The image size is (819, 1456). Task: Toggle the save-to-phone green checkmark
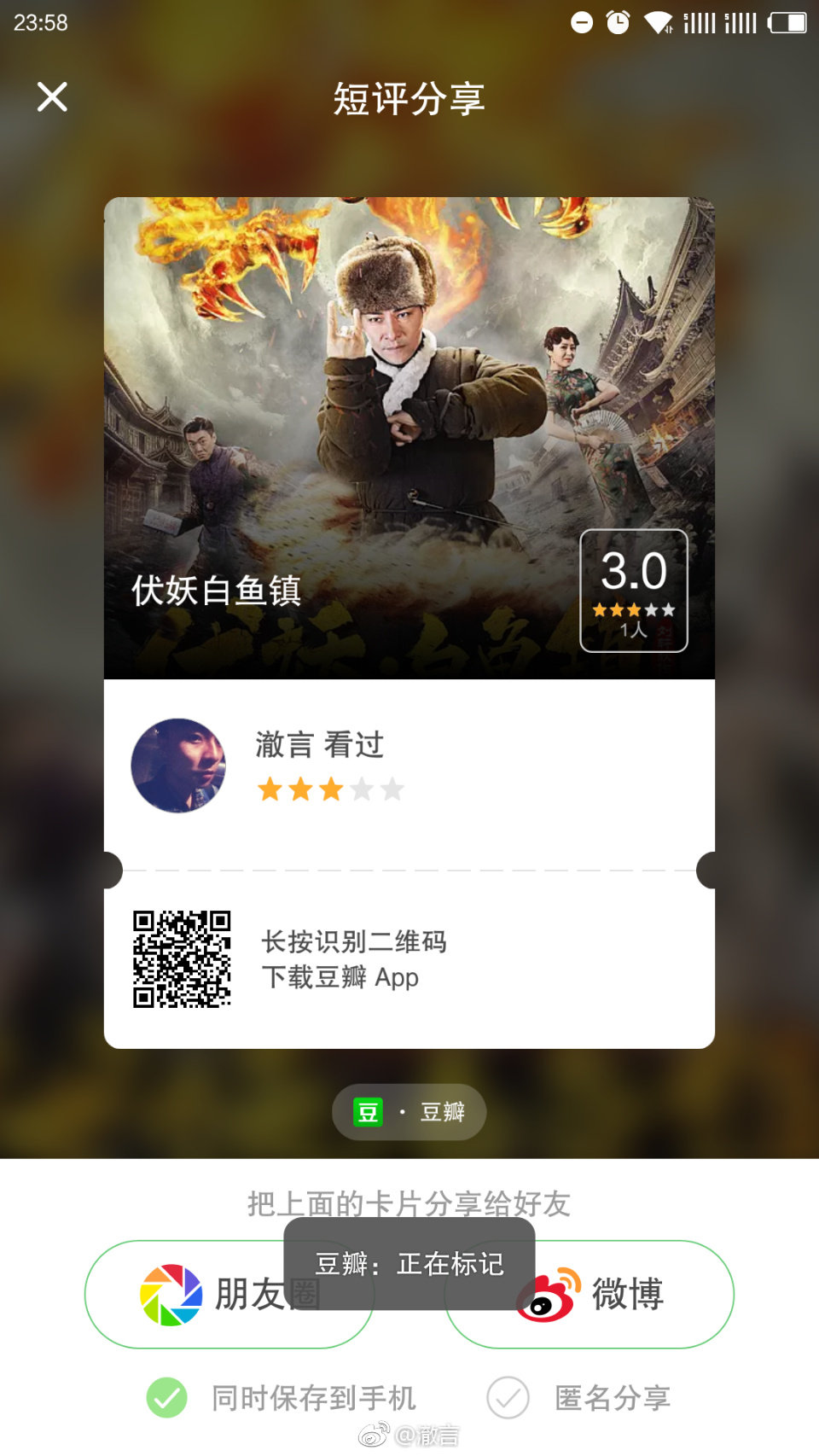(167, 1397)
